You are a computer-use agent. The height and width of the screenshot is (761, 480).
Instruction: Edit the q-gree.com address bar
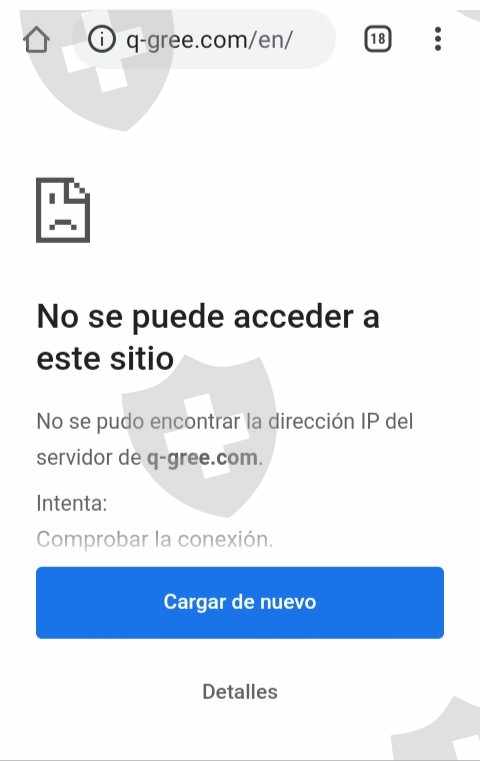[210, 39]
